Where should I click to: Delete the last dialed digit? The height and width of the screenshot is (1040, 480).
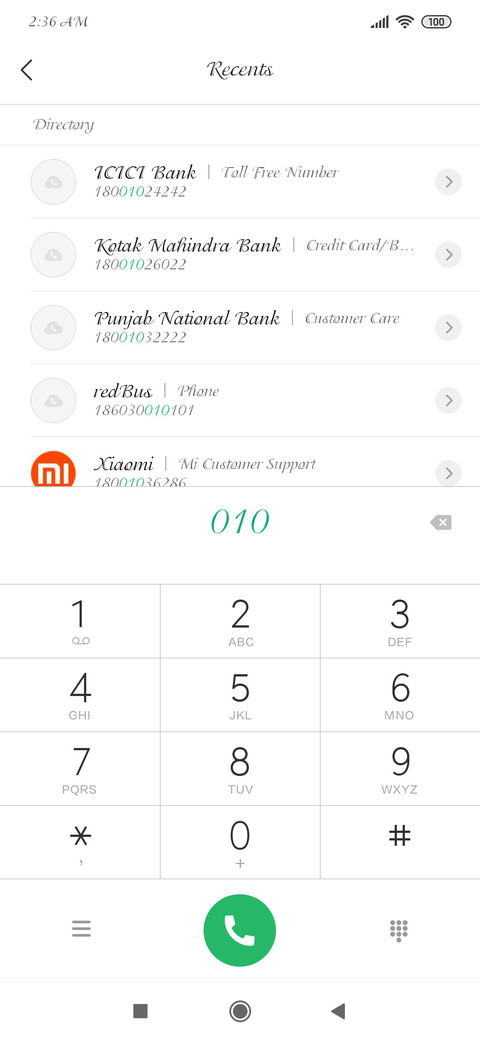coord(441,523)
